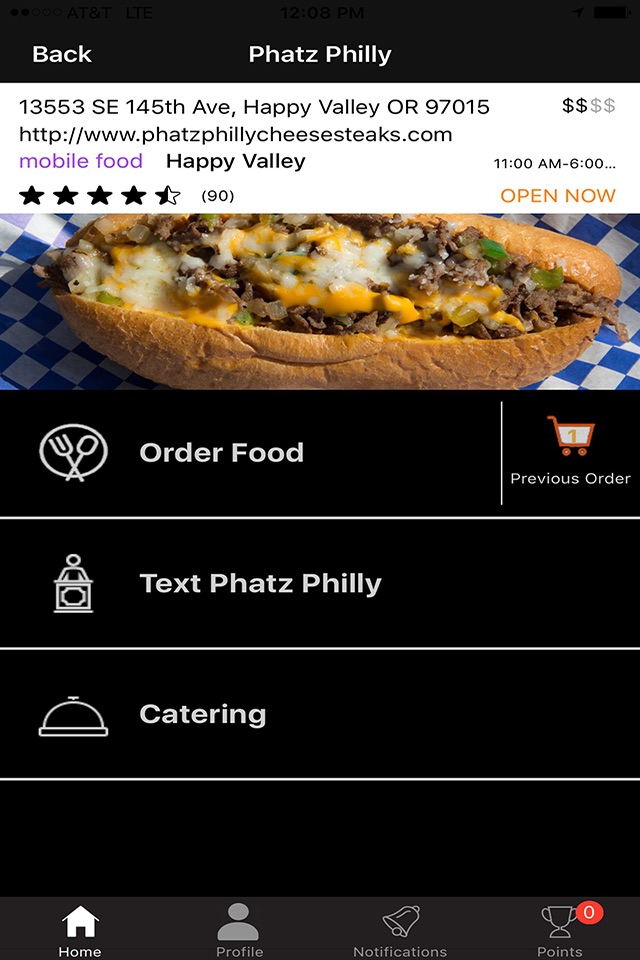Open the Notifications tab
640x960 pixels.
click(400, 929)
